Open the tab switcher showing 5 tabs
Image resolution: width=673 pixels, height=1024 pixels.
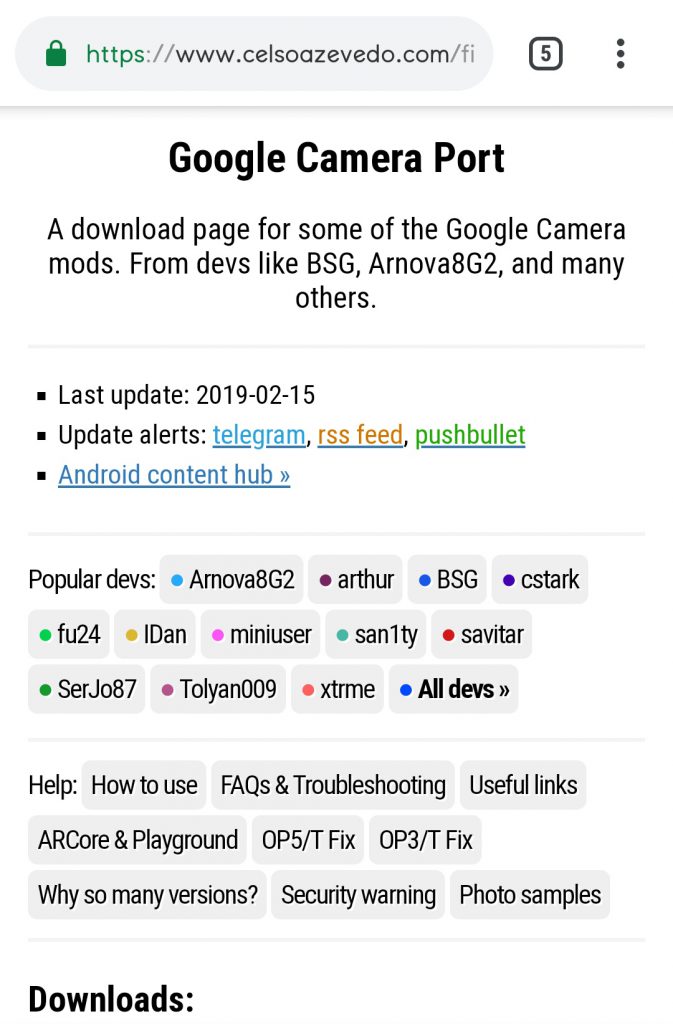545,53
